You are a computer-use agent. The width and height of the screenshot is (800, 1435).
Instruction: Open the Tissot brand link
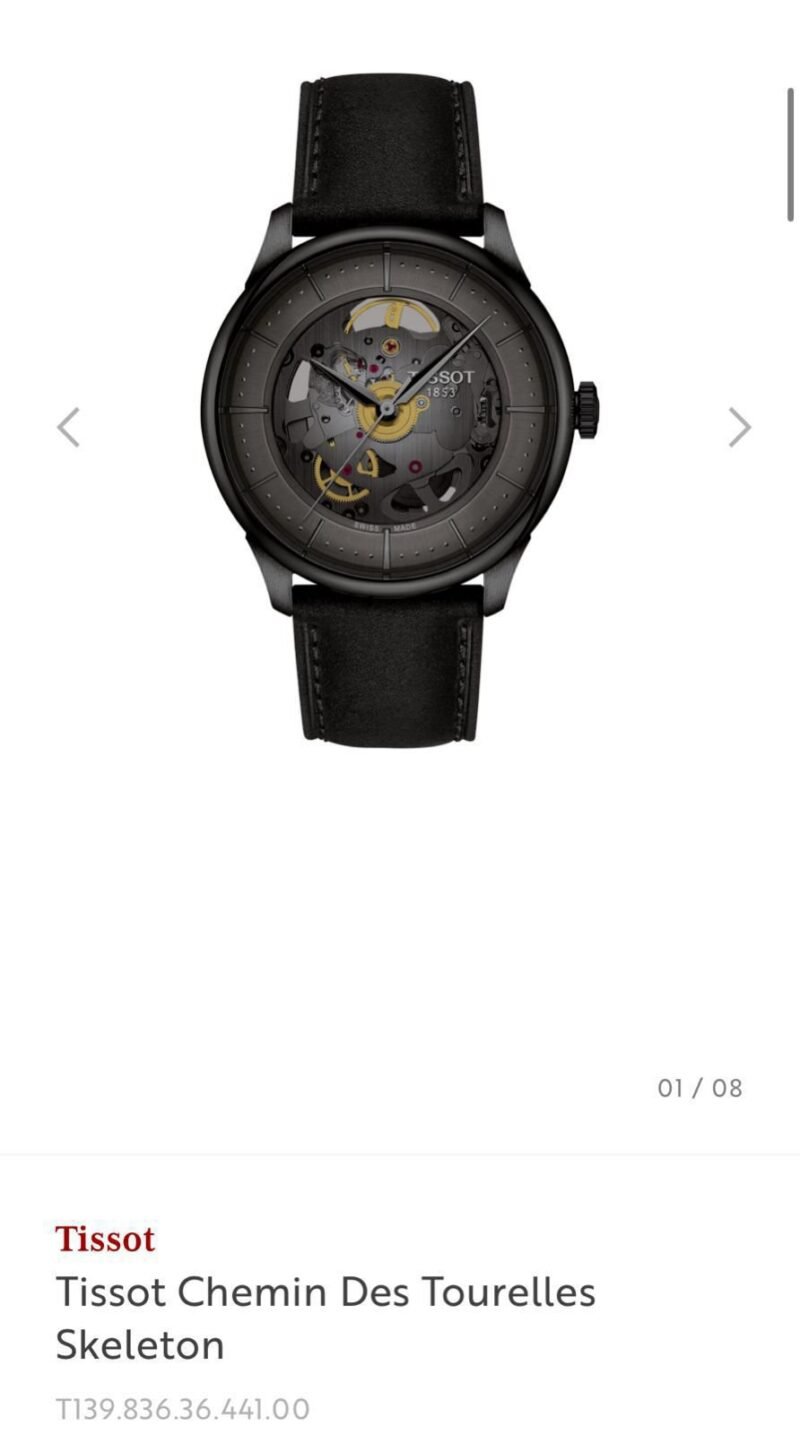(x=105, y=1239)
